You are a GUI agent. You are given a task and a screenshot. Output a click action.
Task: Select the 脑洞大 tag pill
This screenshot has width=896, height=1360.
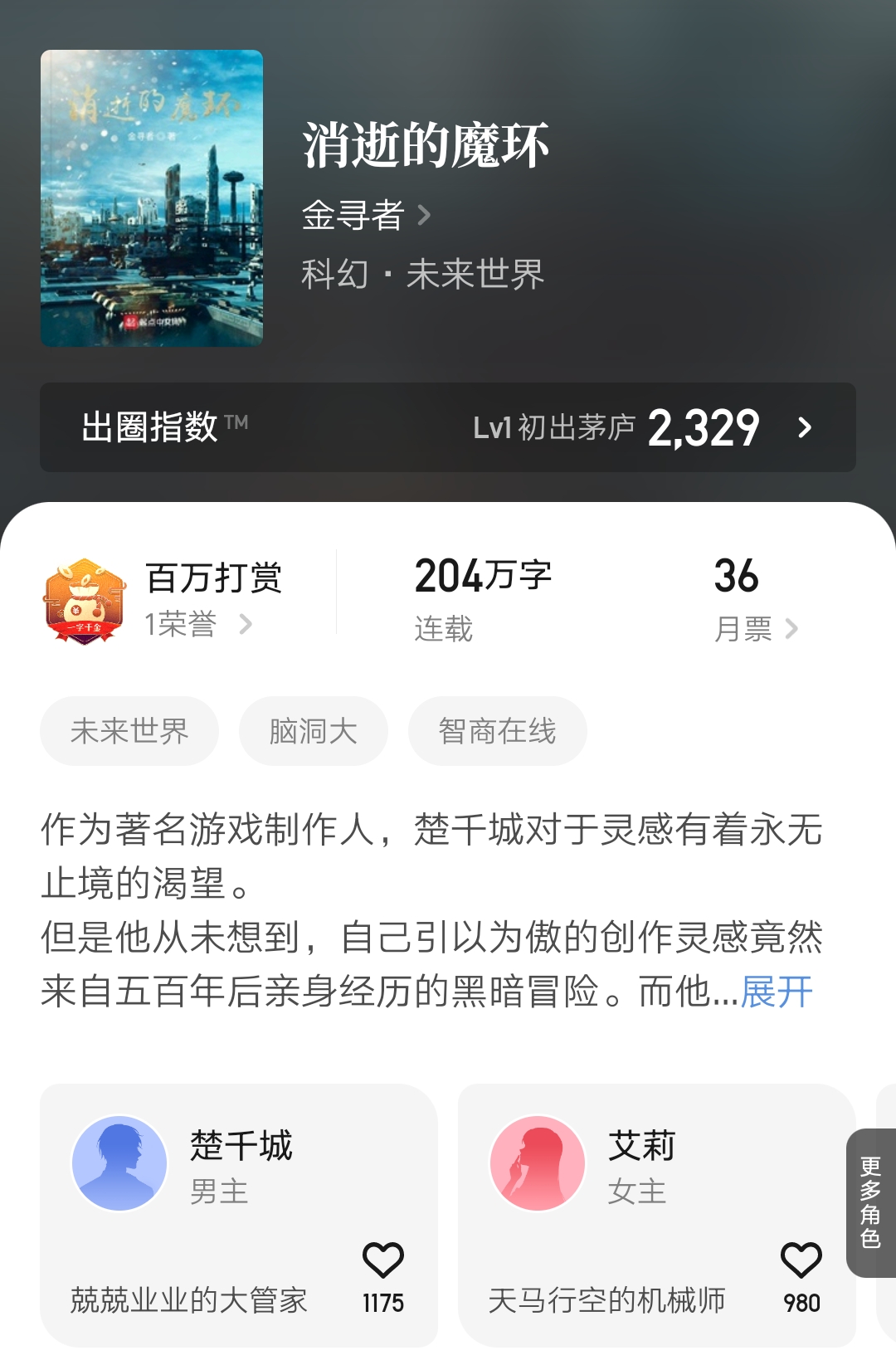click(x=312, y=730)
